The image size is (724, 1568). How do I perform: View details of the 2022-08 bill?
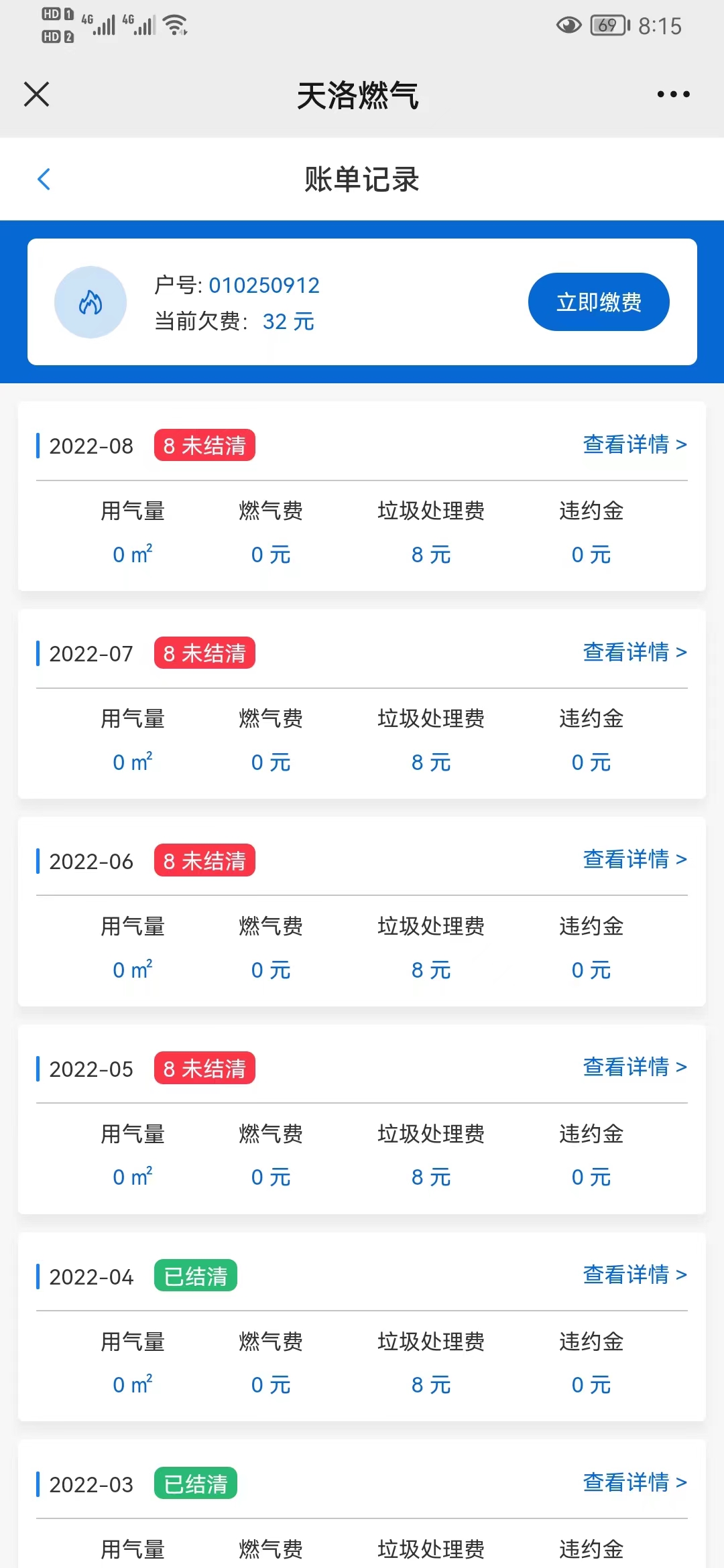tap(634, 444)
